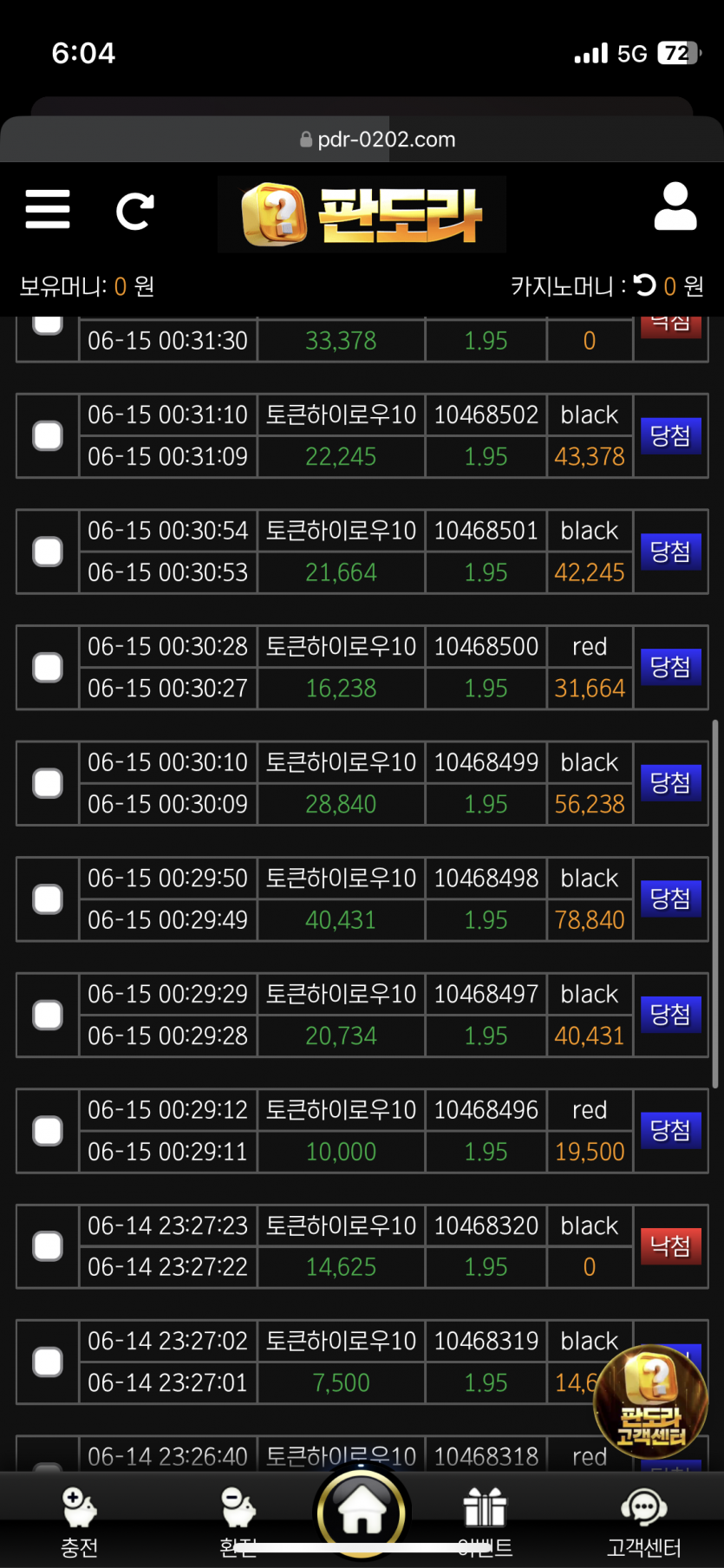Return to home via the center button
The image size is (724, 1568).
click(x=362, y=1511)
